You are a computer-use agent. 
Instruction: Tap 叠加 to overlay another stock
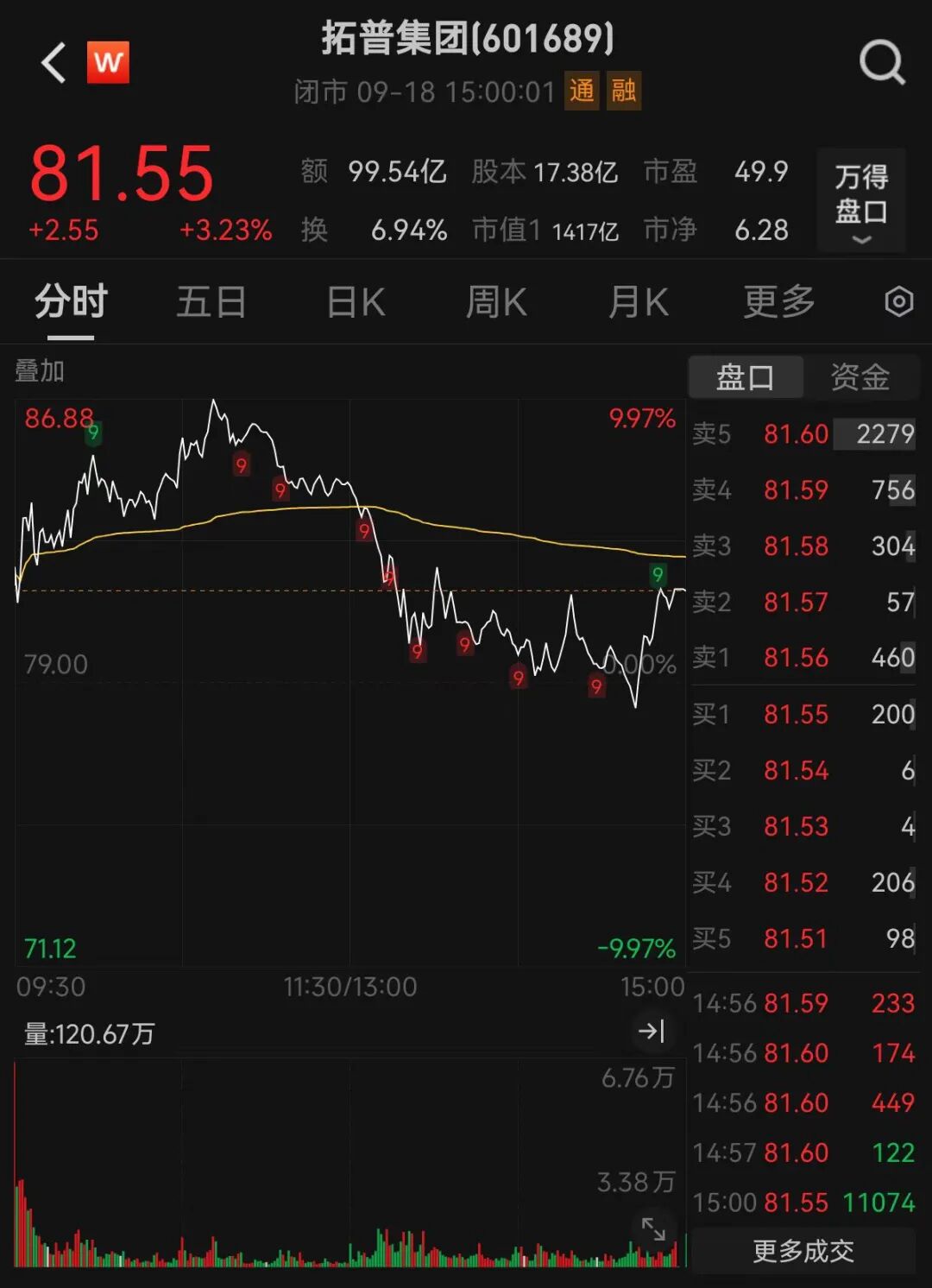click(40, 371)
